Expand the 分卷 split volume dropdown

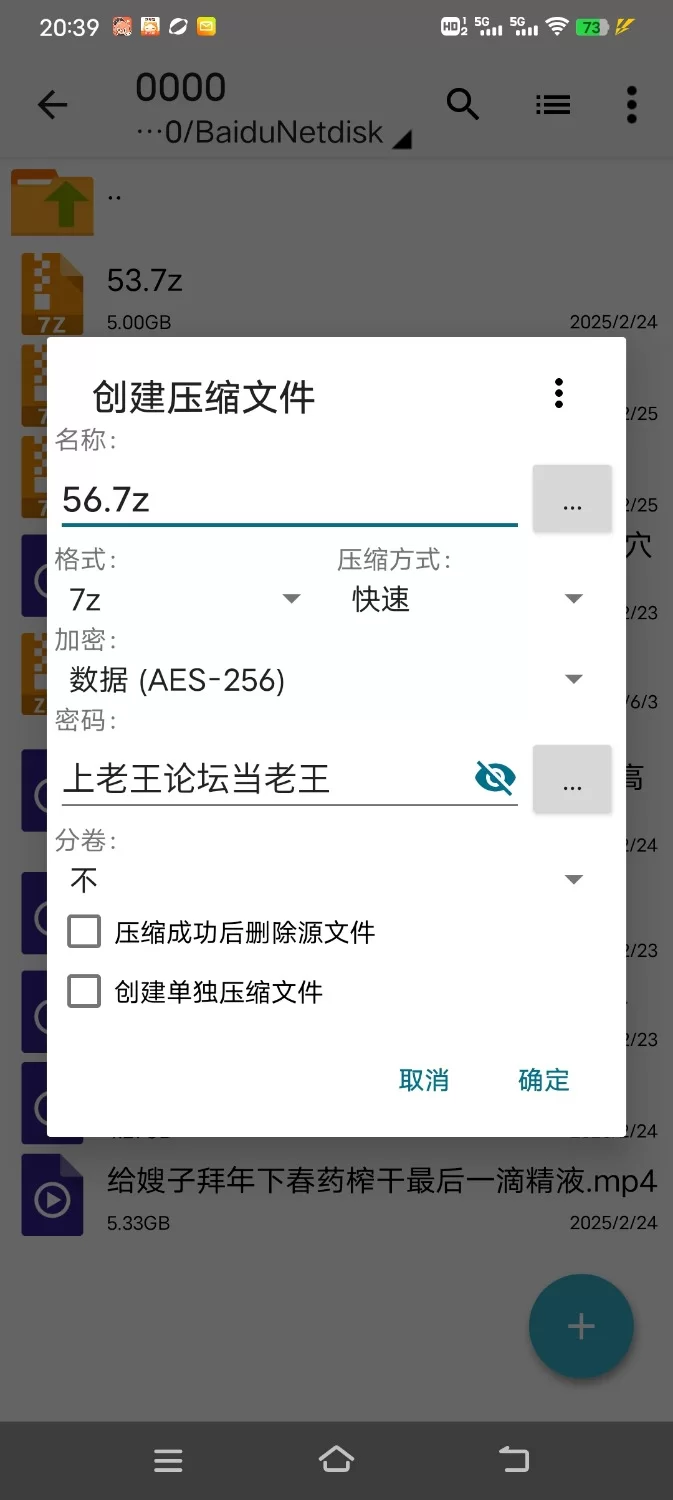[326, 880]
